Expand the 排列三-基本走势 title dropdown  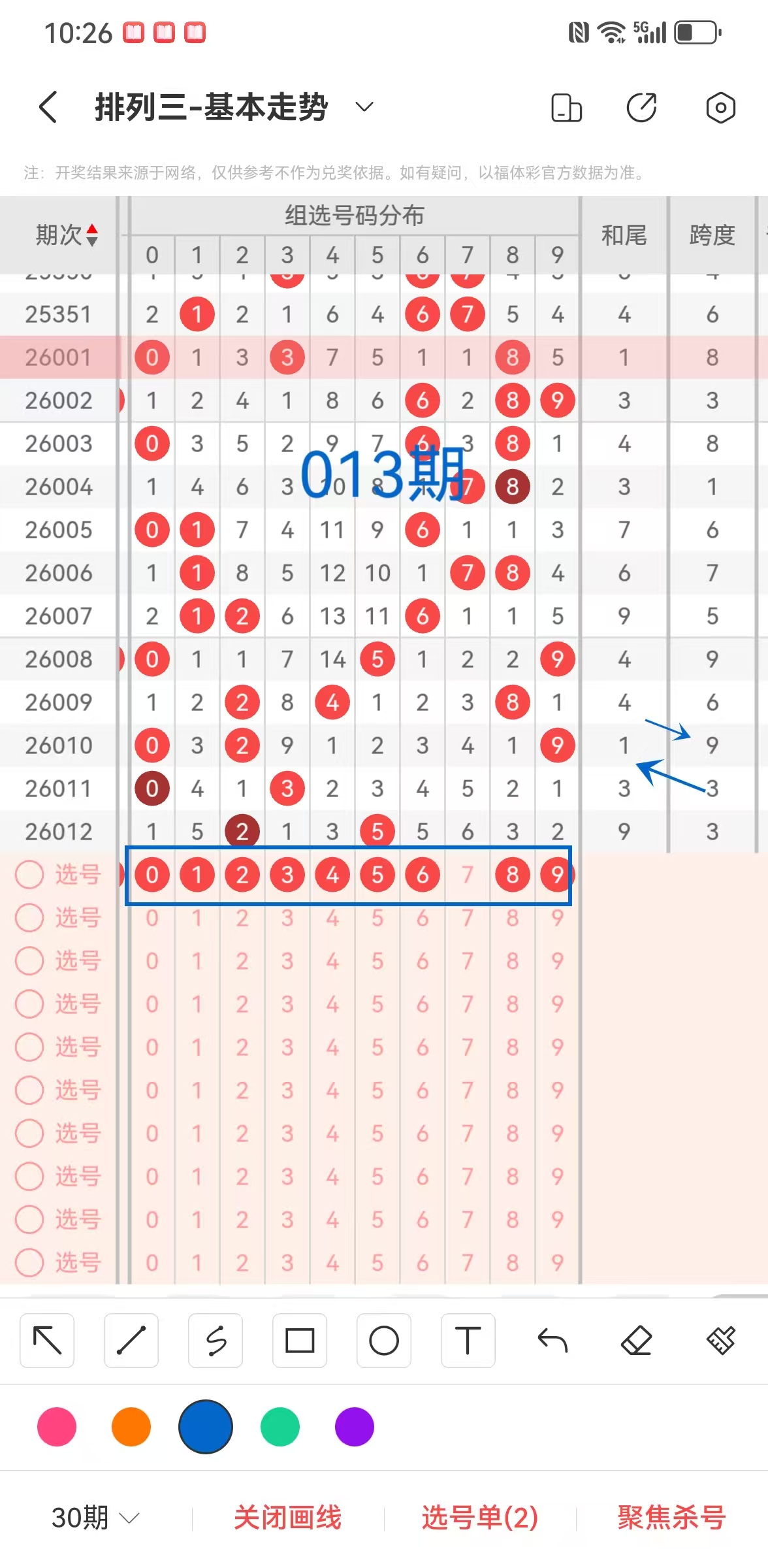tap(364, 107)
